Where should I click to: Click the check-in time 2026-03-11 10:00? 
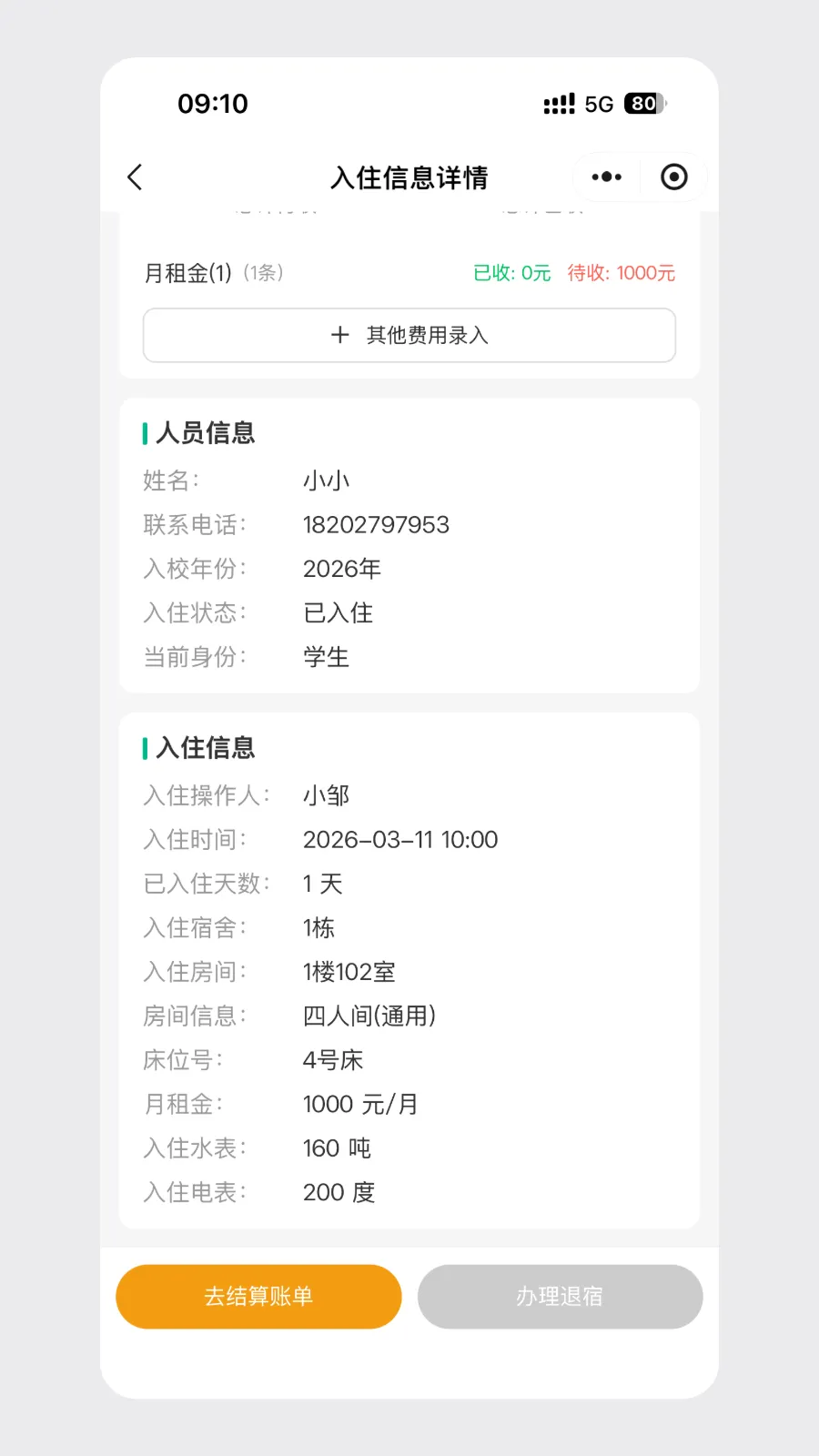pyautogui.click(x=400, y=839)
